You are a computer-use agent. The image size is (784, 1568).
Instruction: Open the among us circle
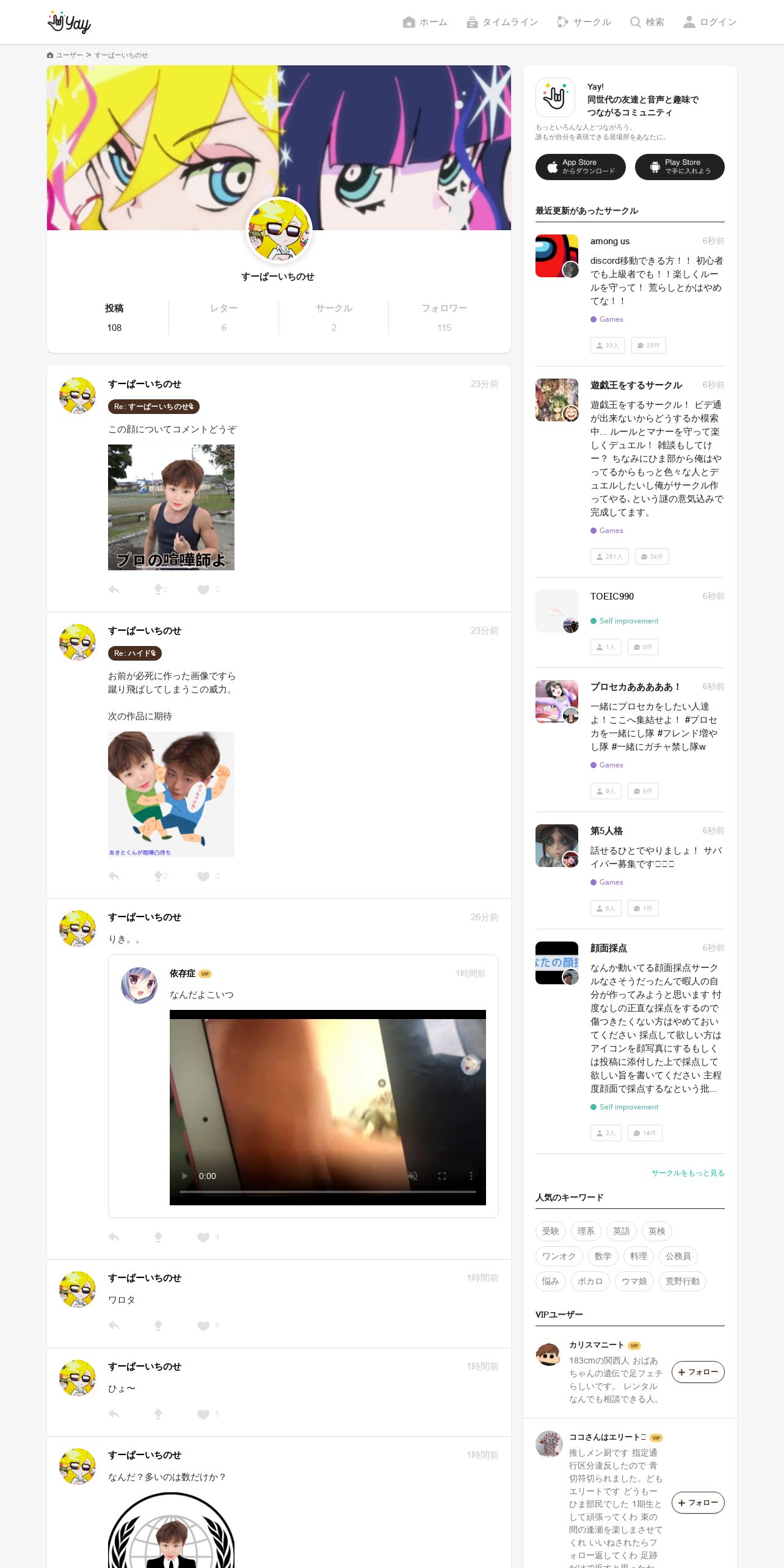(x=609, y=241)
